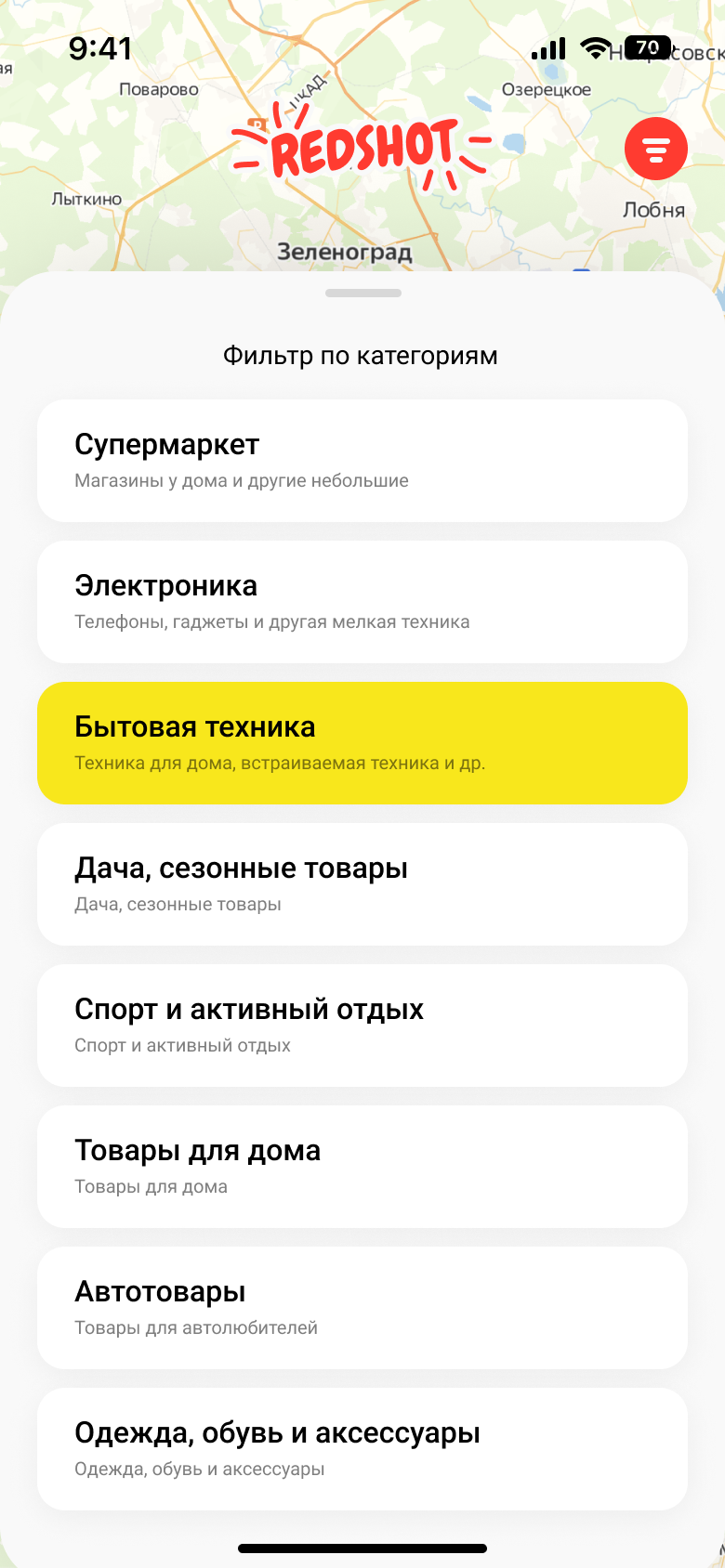Tap the highlighted Бытовая техника category
This screenshot has height=1568, width=725.
(x=362, y=743)
